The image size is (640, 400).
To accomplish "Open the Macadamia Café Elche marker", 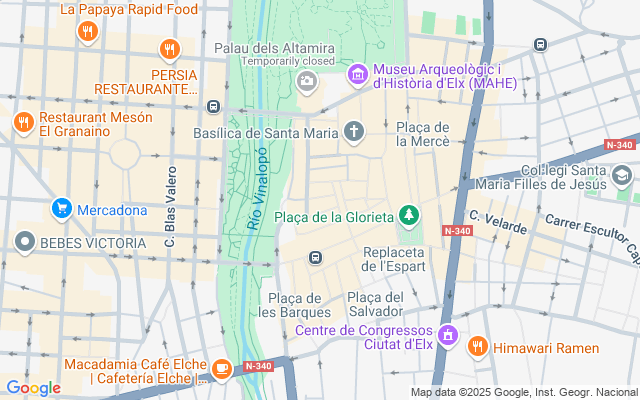I will [x=222, y=368].
